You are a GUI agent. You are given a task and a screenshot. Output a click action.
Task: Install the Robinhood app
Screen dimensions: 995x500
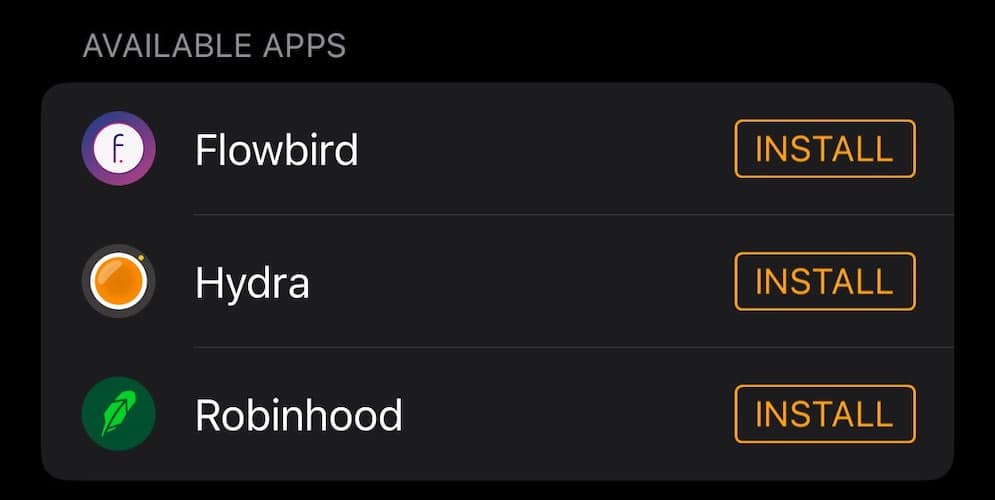tap(824, 414)
